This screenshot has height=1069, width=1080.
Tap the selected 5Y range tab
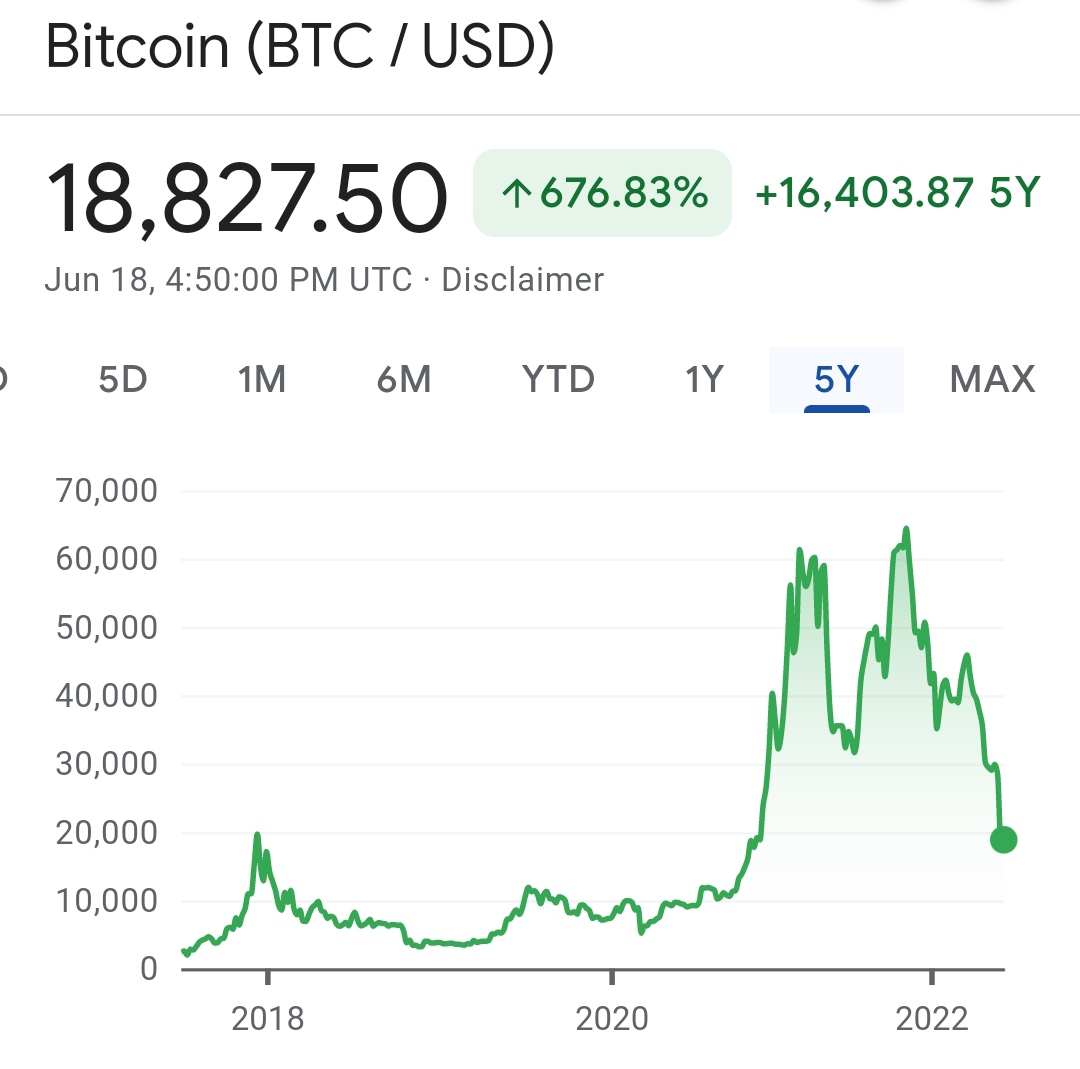click(x=836, y=380)
